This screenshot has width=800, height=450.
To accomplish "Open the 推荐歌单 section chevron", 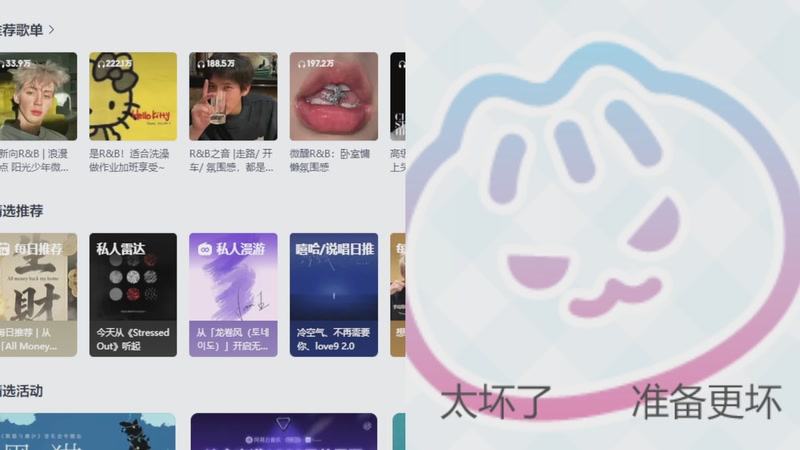I will [52, 31].
